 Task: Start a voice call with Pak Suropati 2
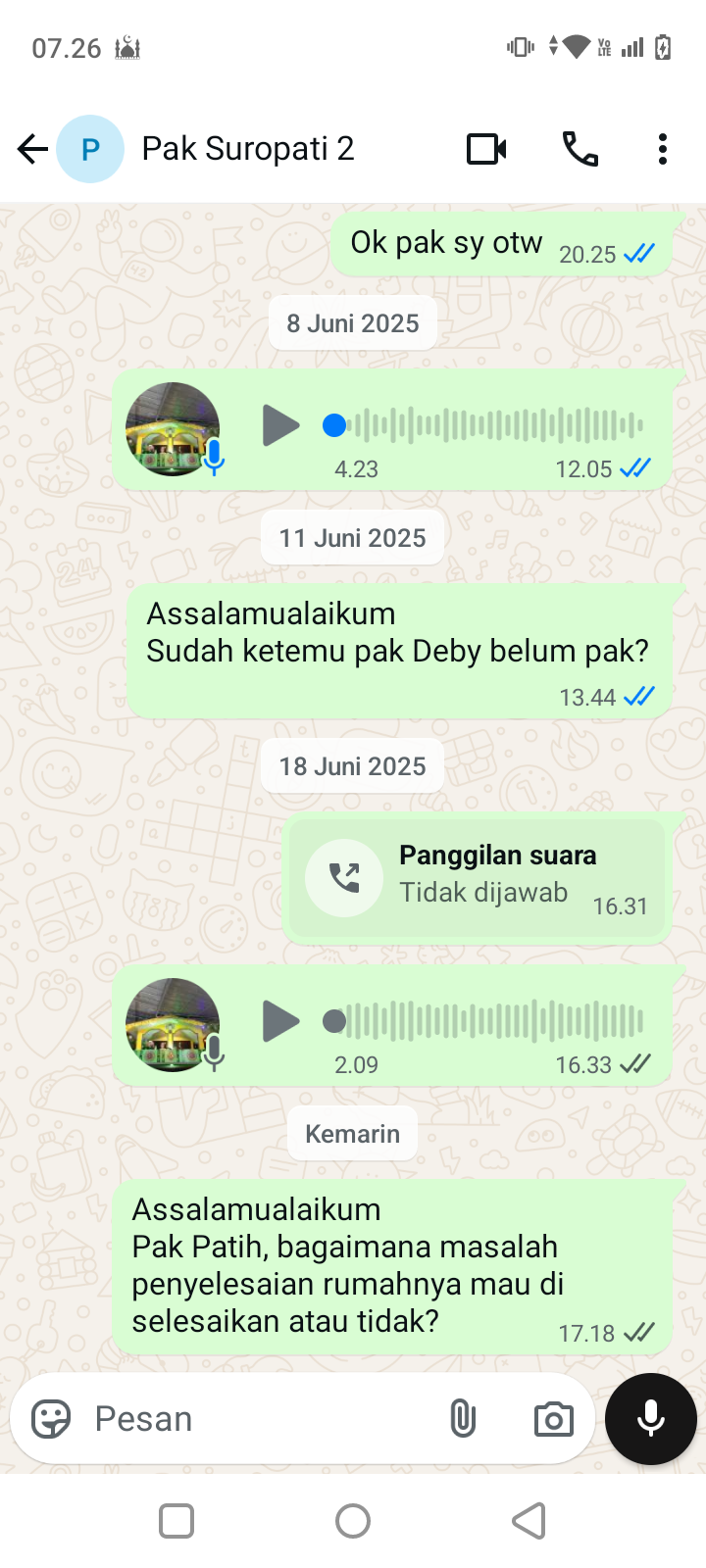pyautogui.click(x=580, y=149)
